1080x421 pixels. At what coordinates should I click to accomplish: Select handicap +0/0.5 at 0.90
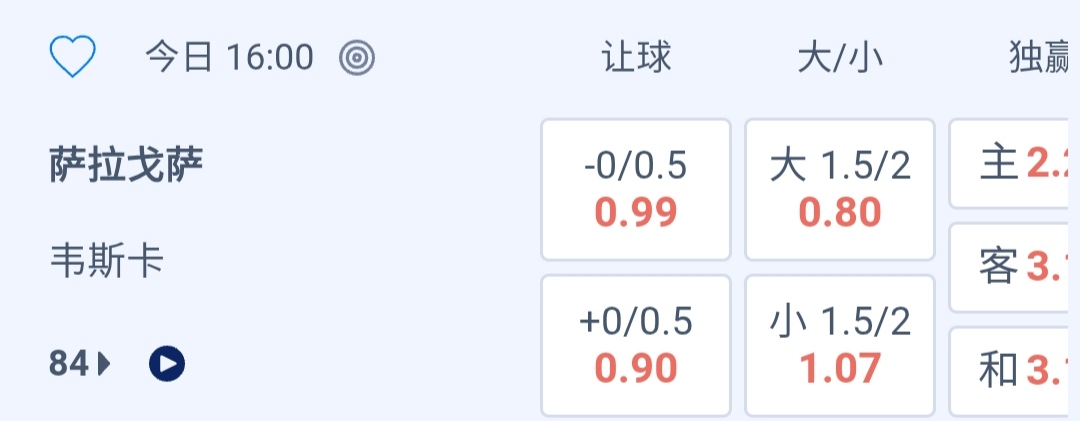pyautogui.click(x=636, y=345)
